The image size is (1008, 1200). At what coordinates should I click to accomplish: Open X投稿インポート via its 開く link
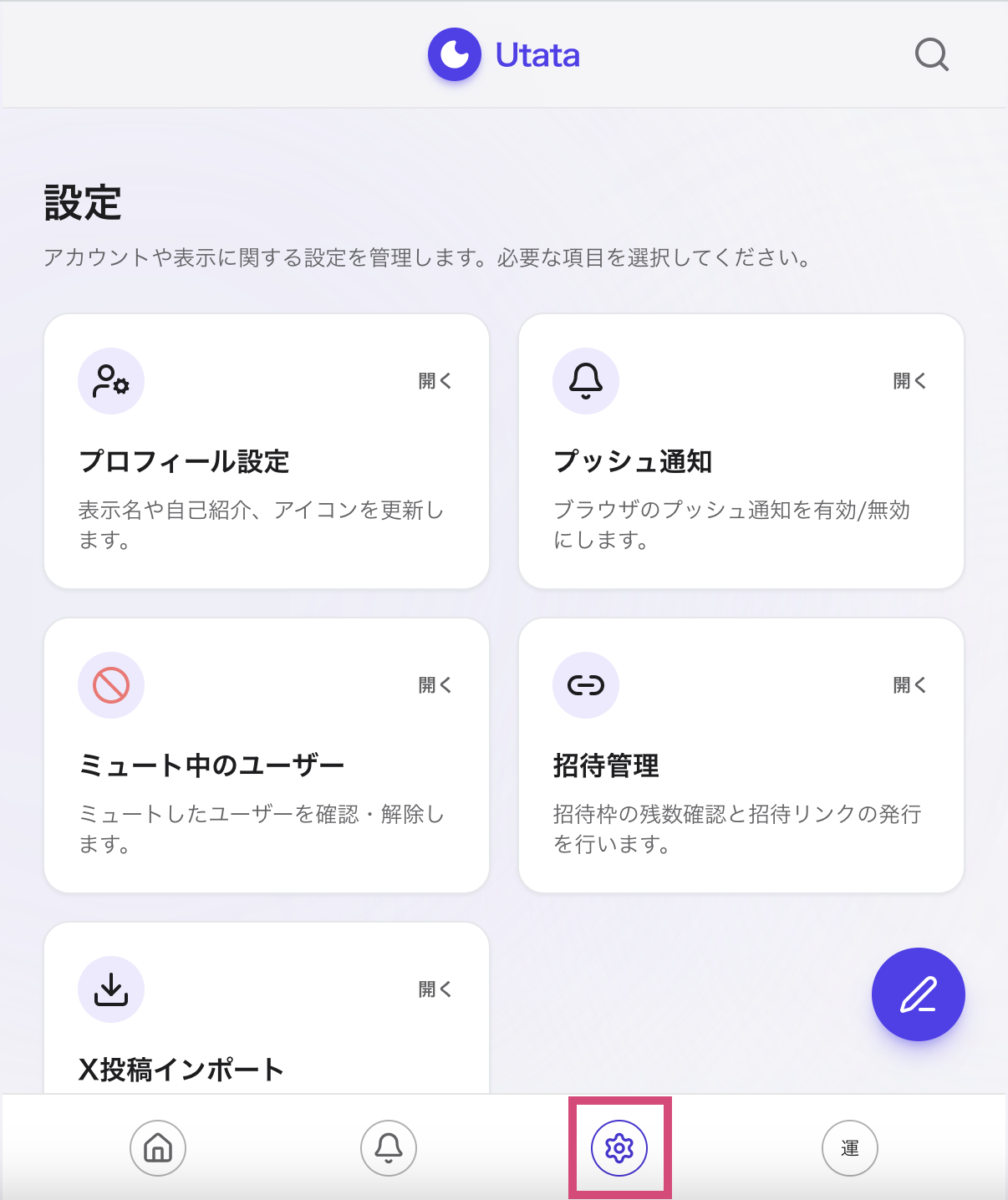pyautogui.click(x=434, y=989)
